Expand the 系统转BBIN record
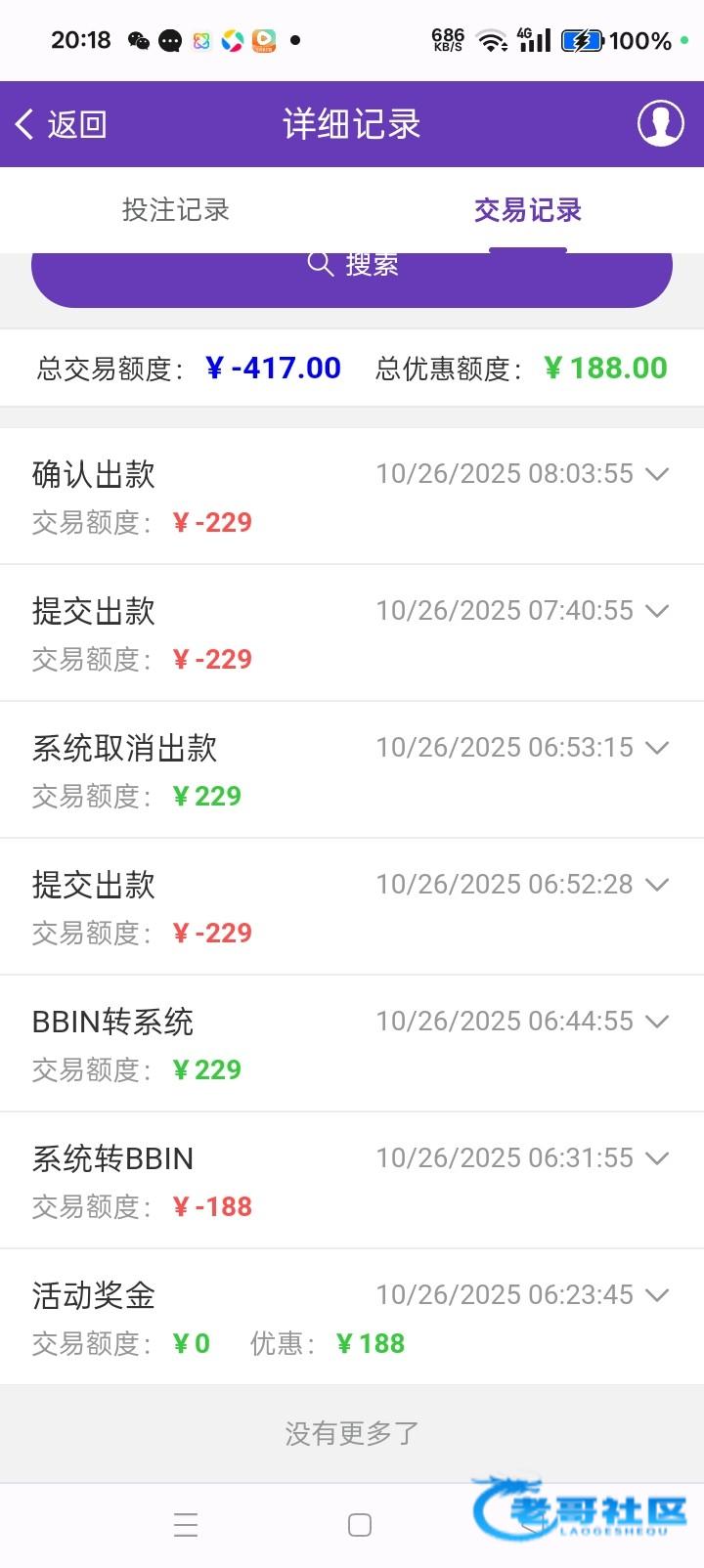704x1568 pixels. click(x=657, y=1158)
